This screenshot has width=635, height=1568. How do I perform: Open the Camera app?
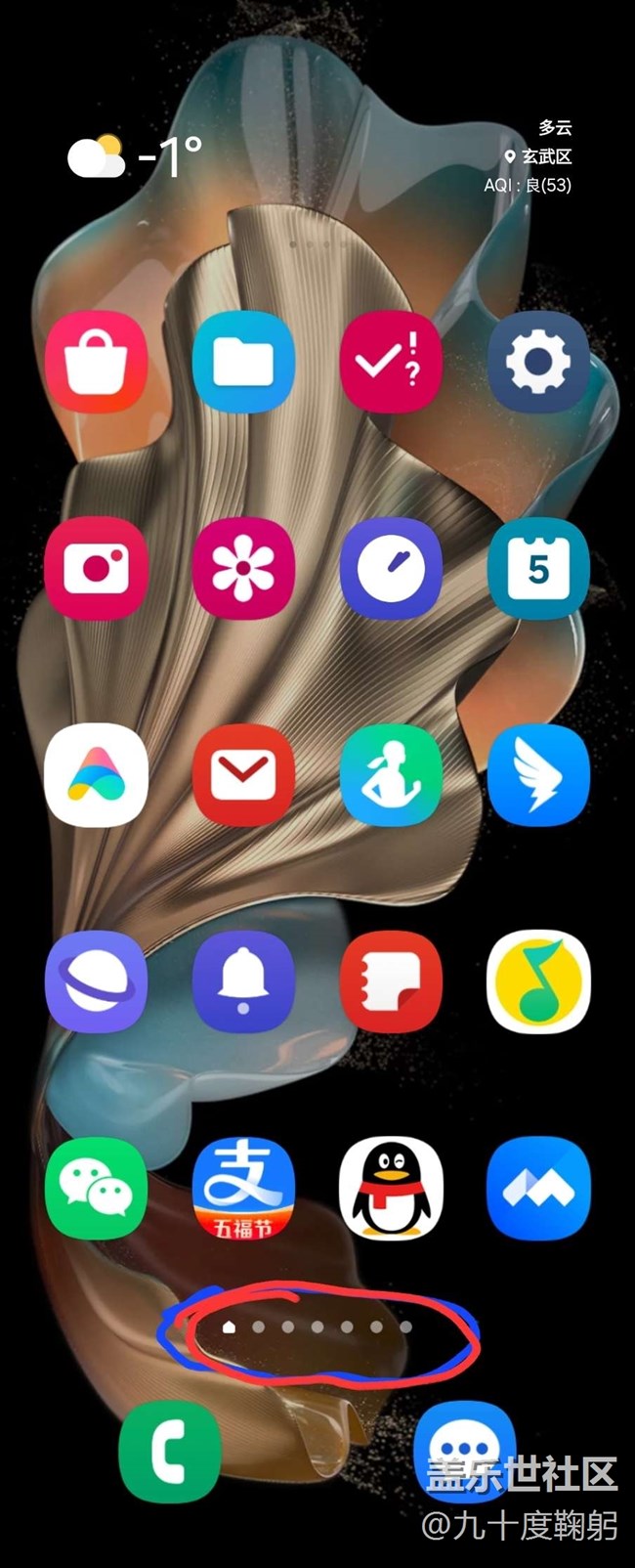click(96, 569)
